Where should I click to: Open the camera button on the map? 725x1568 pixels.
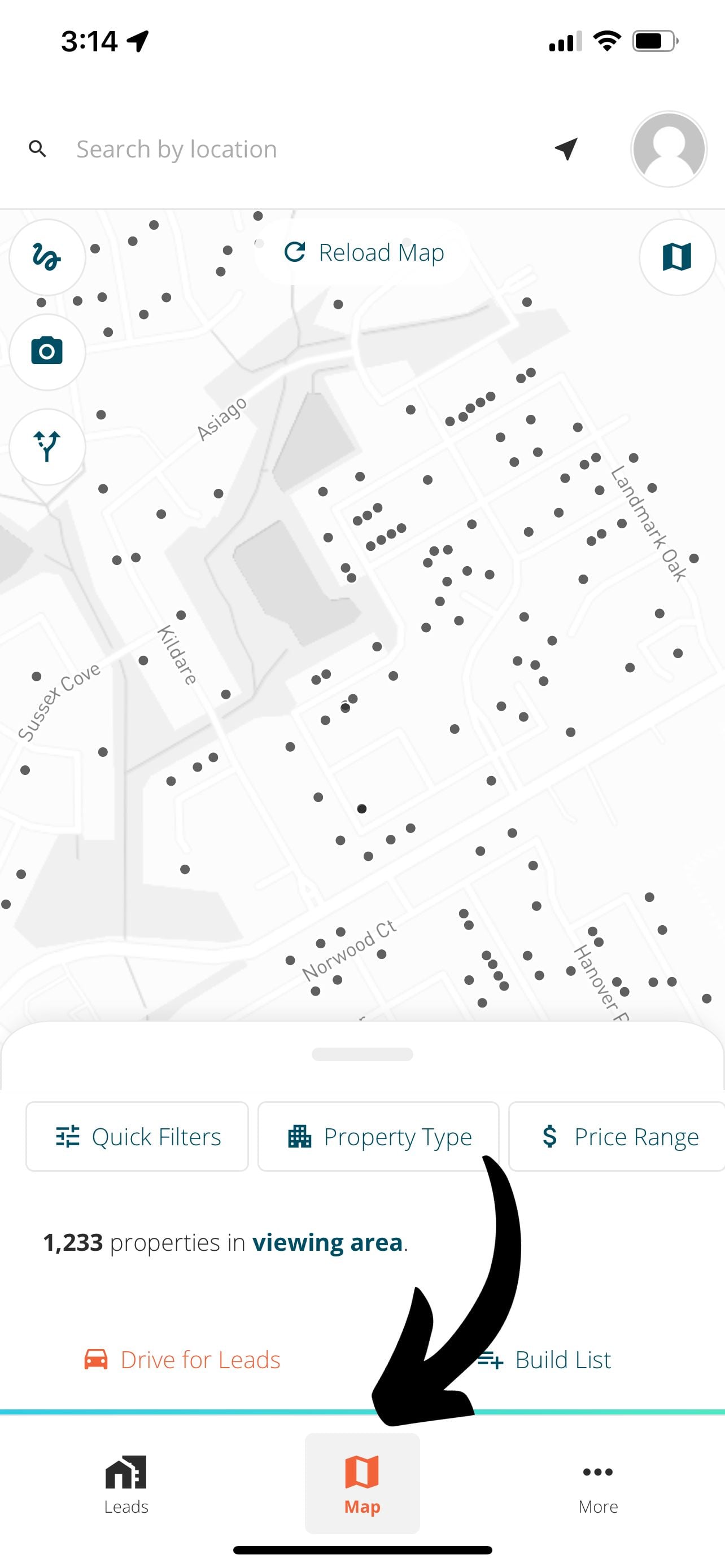(x=47, y=351)
